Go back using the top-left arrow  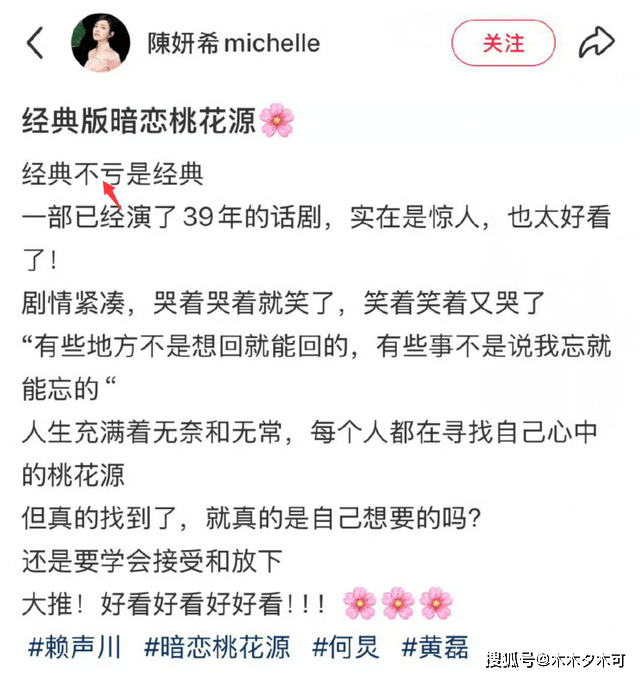click(36, 43)
